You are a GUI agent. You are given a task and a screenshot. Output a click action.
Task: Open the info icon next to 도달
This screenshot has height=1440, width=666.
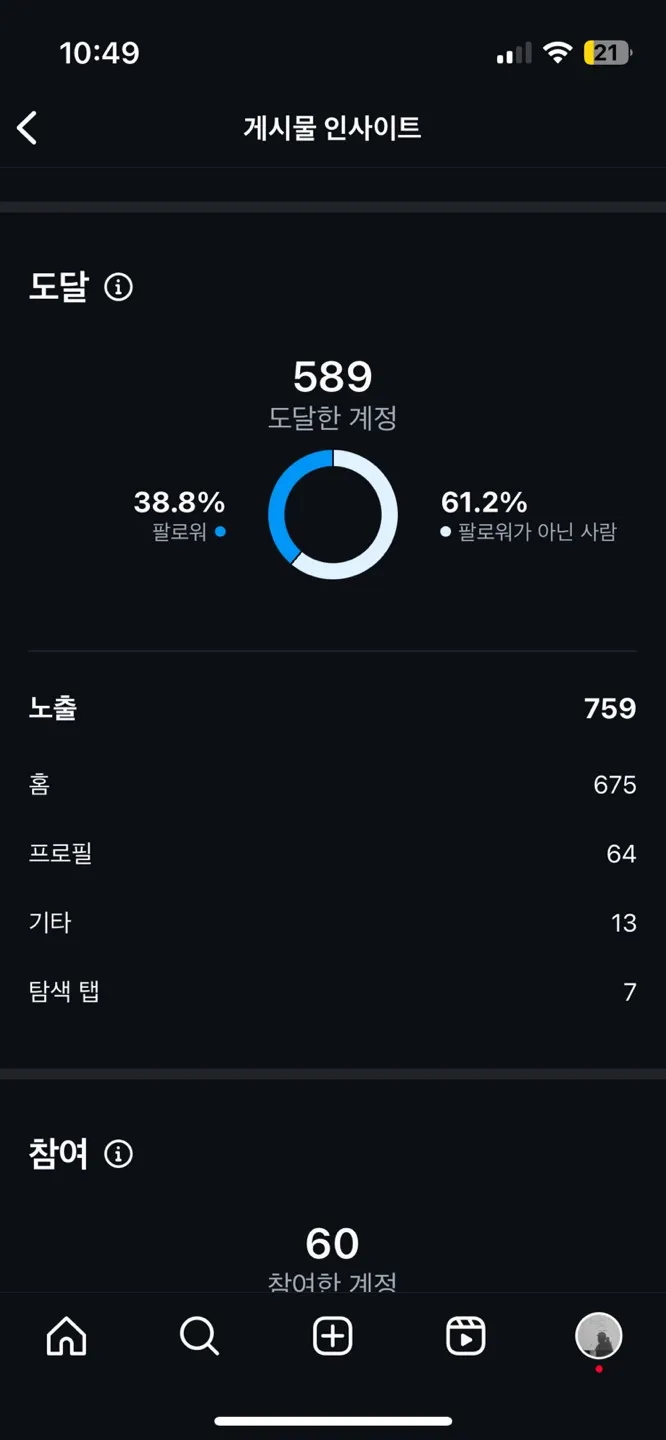pos(118,288)
